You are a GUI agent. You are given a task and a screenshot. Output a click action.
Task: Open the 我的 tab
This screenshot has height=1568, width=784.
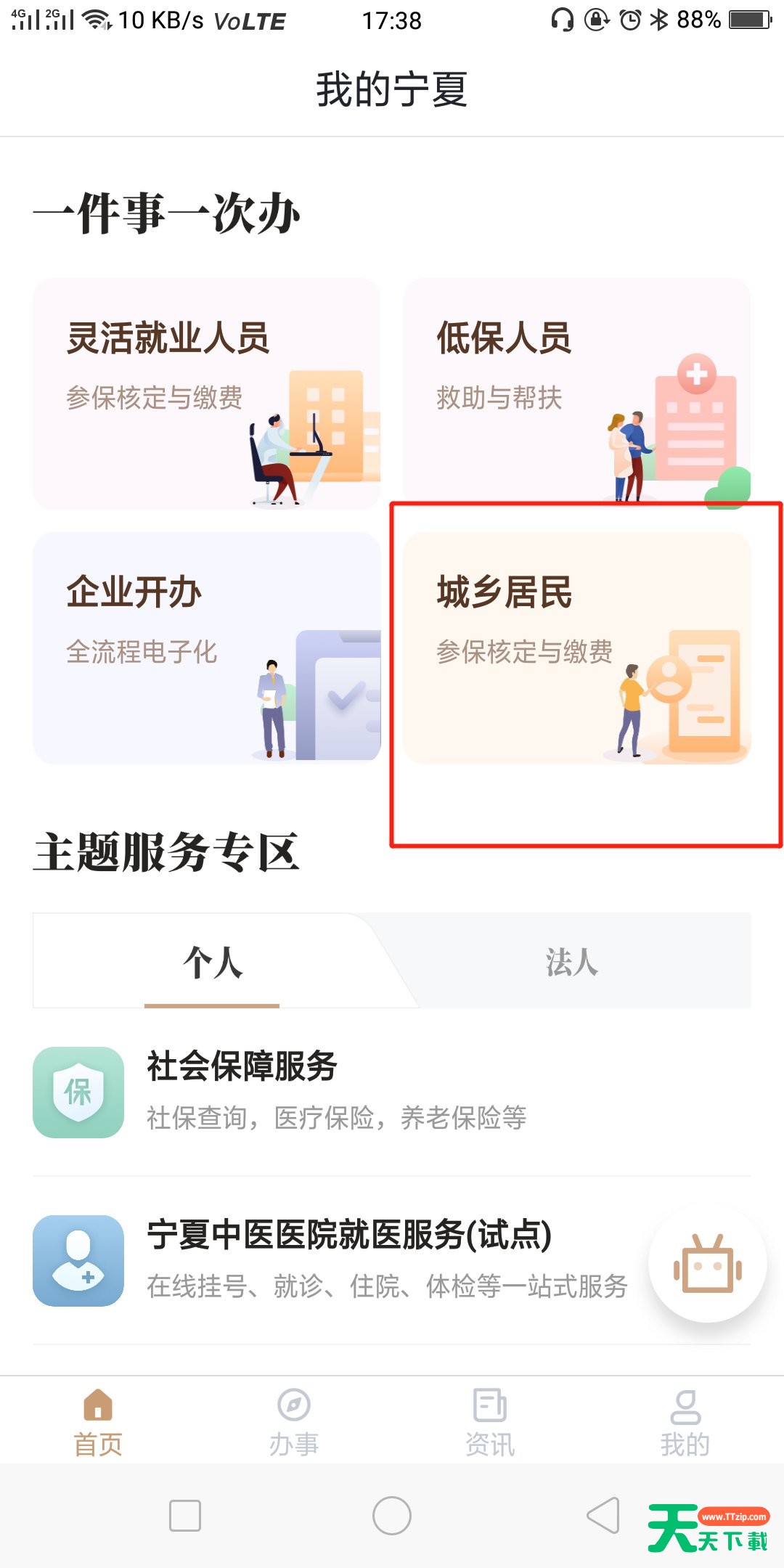686,1421
